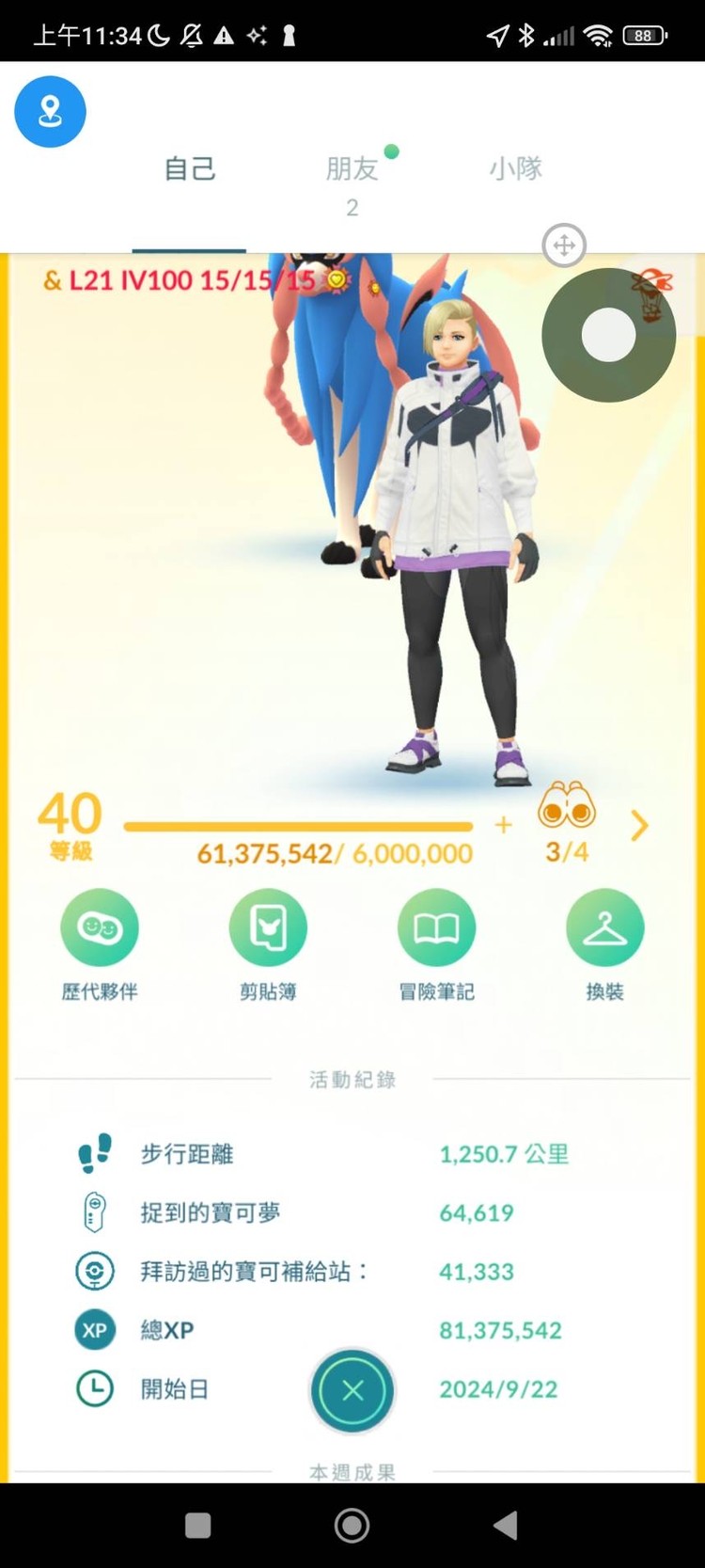Tap the blue map location button
Screen dimensions: 705x1568
(50, 112)
